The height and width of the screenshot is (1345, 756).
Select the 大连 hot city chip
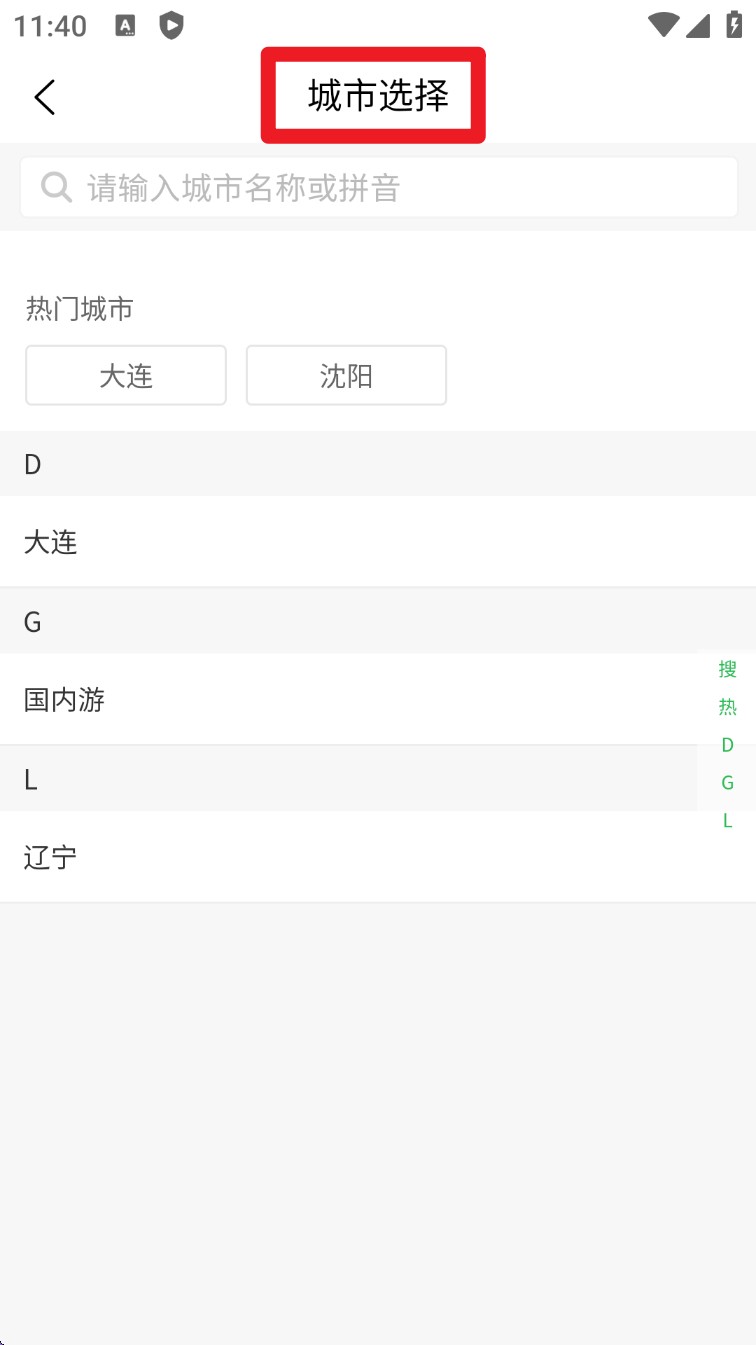(126, 375)
